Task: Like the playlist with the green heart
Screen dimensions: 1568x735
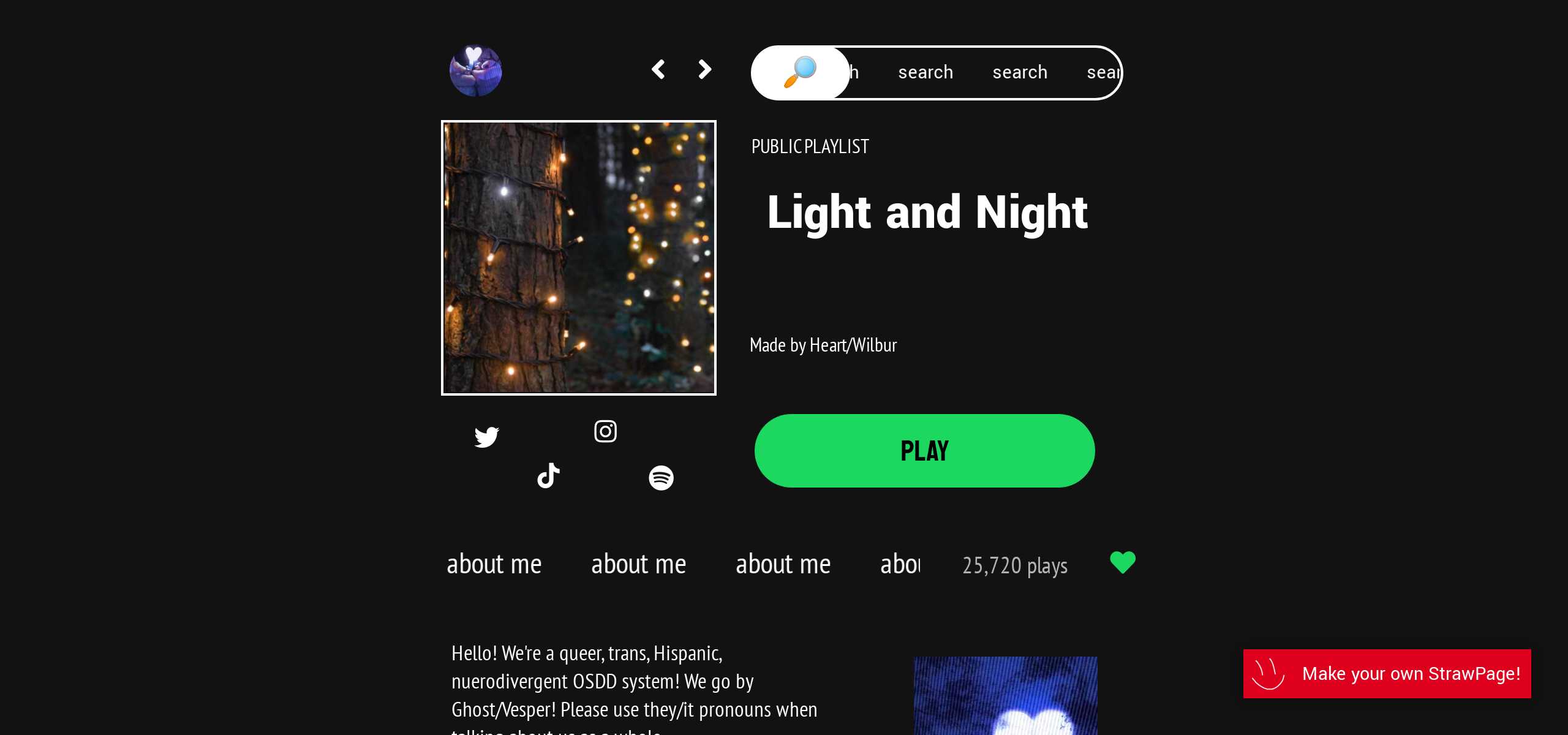Action: (1123, 562)
